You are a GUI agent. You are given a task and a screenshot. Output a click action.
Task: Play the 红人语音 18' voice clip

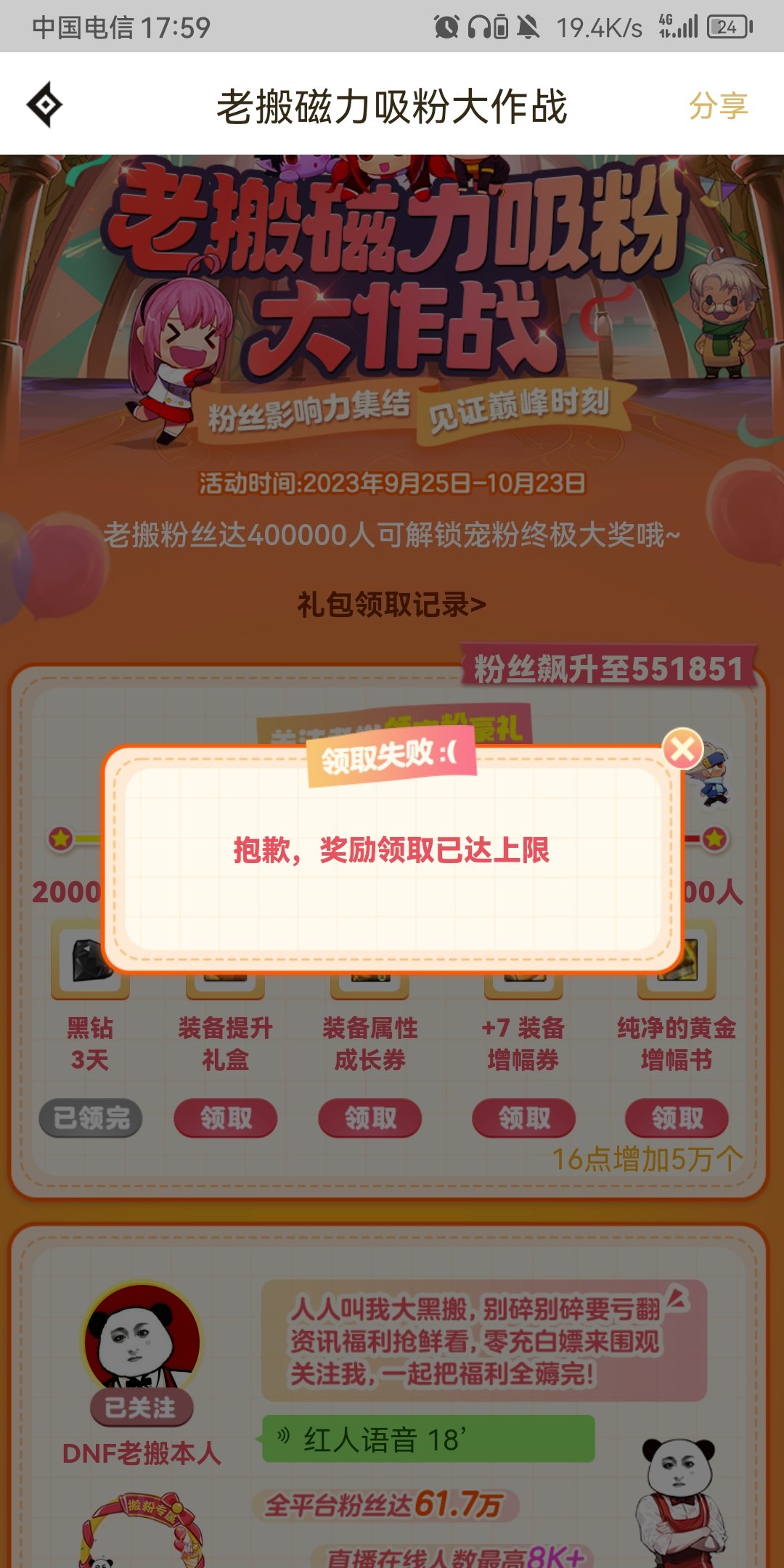click(428, 1439)
